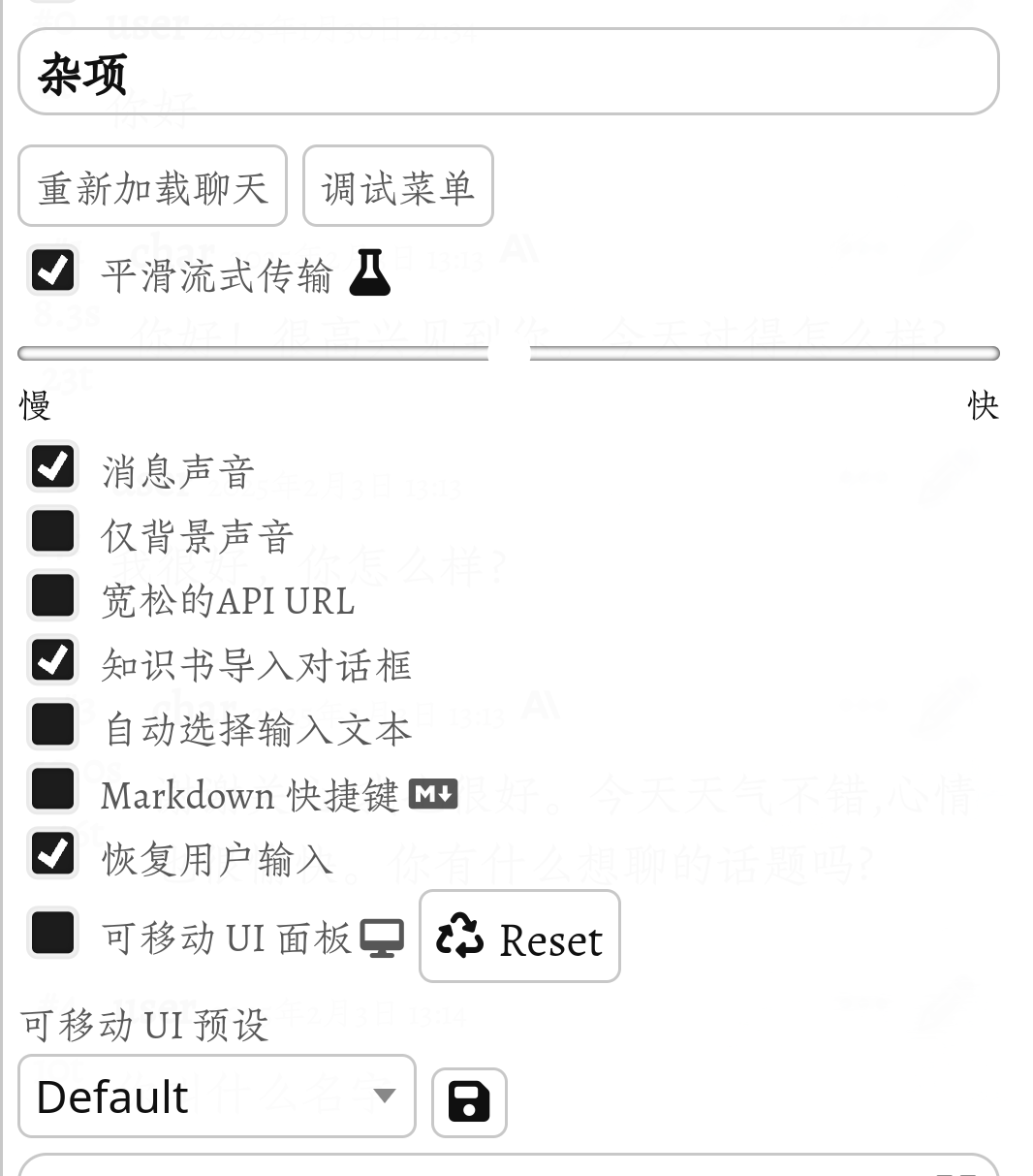The height and width of the screenshot is (1176, 1033).
Task: Tap the streaming speed slider between 慢 and 快
Action: pyautogui.click(x=509, y=353)
